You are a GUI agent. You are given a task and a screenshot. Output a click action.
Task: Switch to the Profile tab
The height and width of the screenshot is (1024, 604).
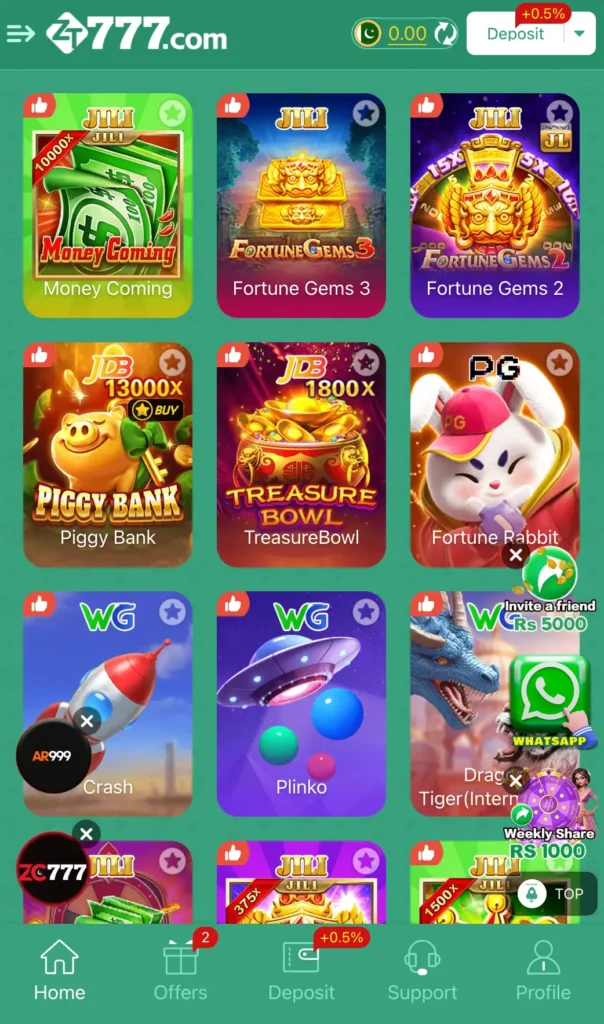543,970
